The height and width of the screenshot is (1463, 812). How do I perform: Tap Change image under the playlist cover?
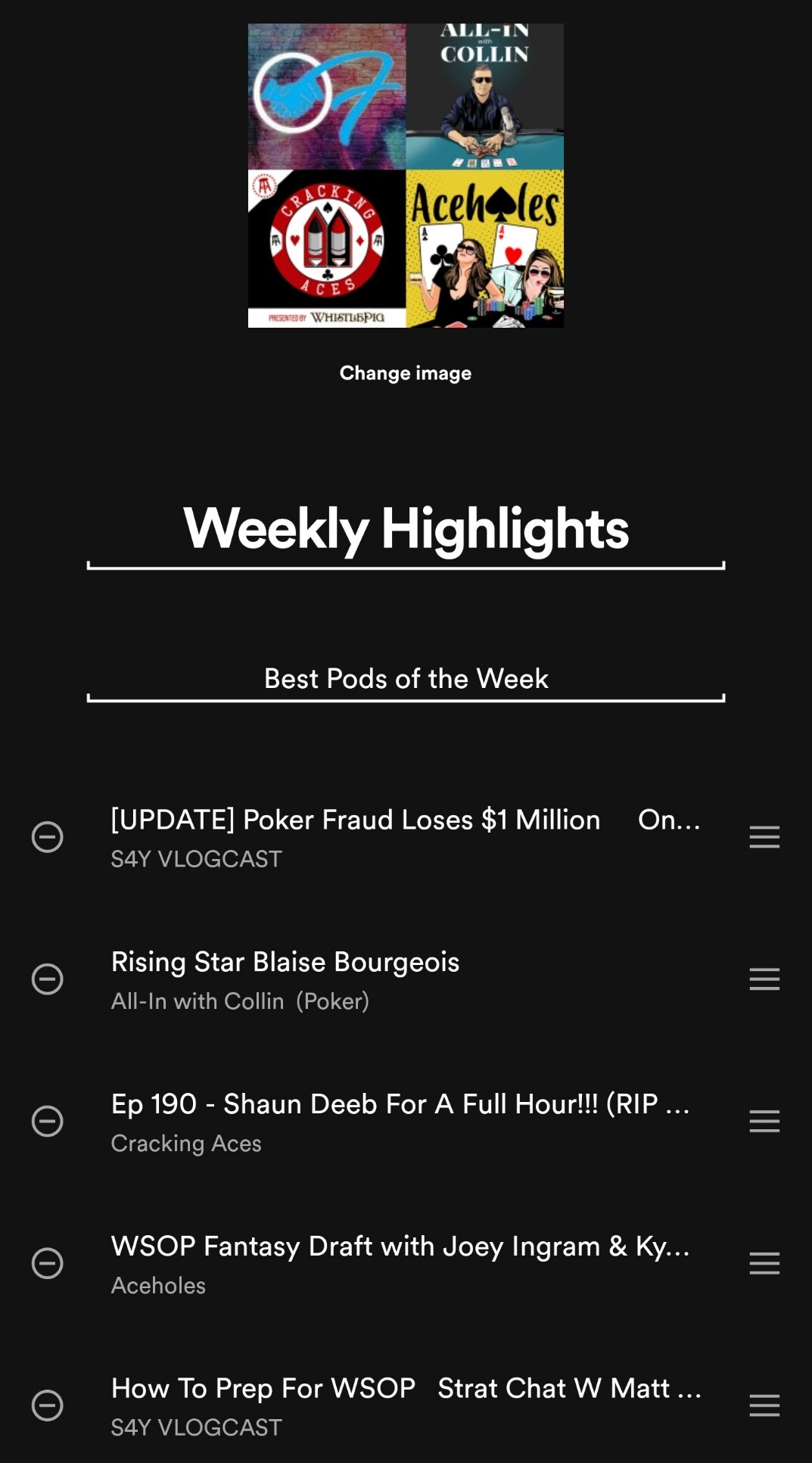point(406,373)
